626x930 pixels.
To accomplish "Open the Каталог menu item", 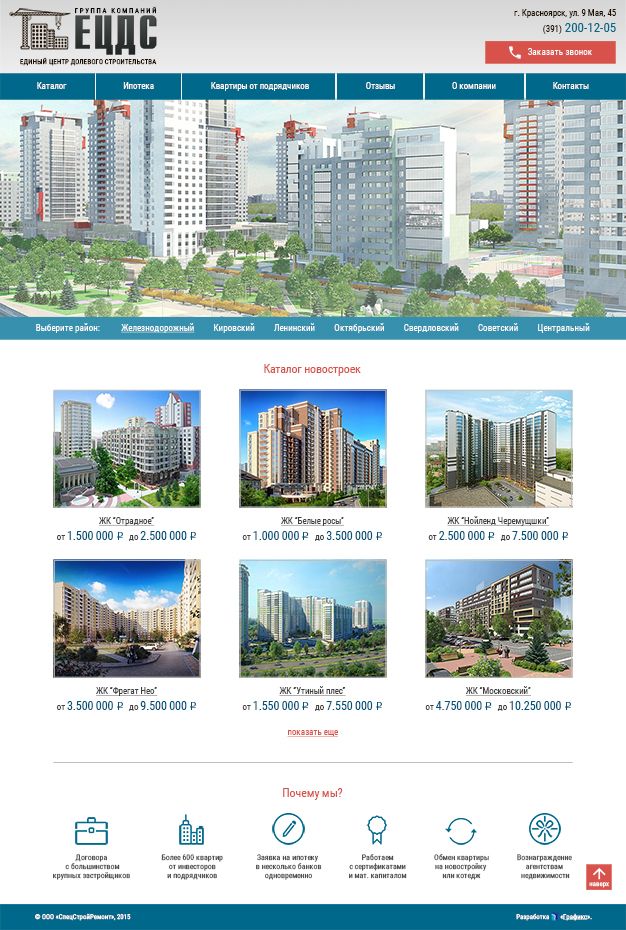I will pyautogui.click(x=51, y=87).
